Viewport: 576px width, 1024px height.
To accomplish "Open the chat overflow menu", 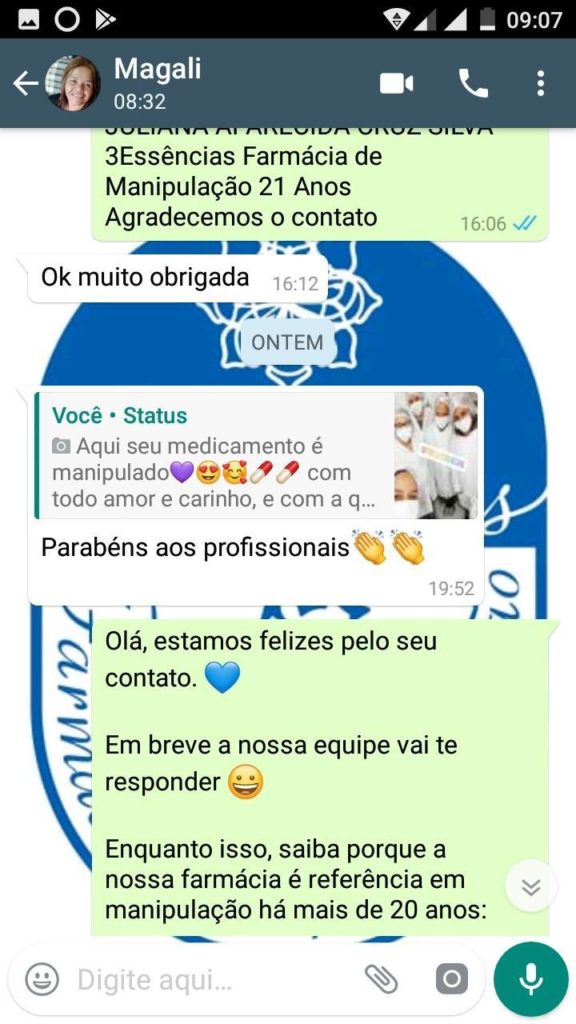I will 540,84.
